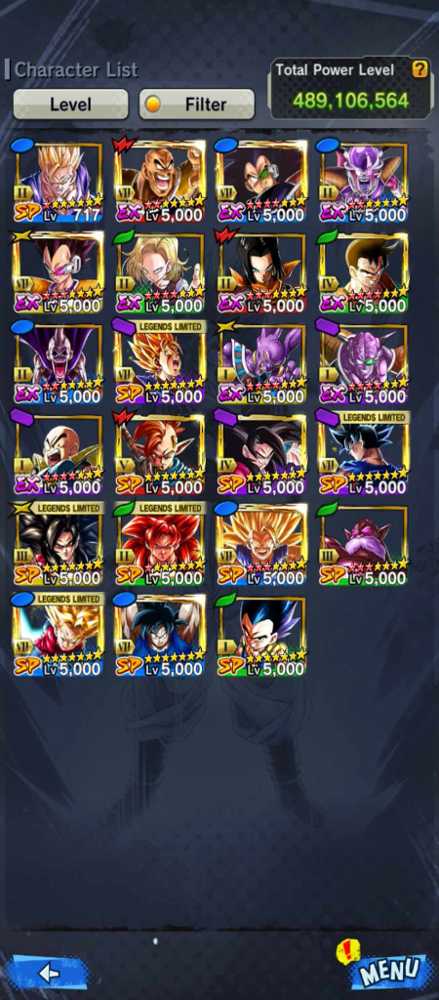439x1000 pixels.
Task: Select the red-haired Legends Limited SP card
Action: [160, 545]
